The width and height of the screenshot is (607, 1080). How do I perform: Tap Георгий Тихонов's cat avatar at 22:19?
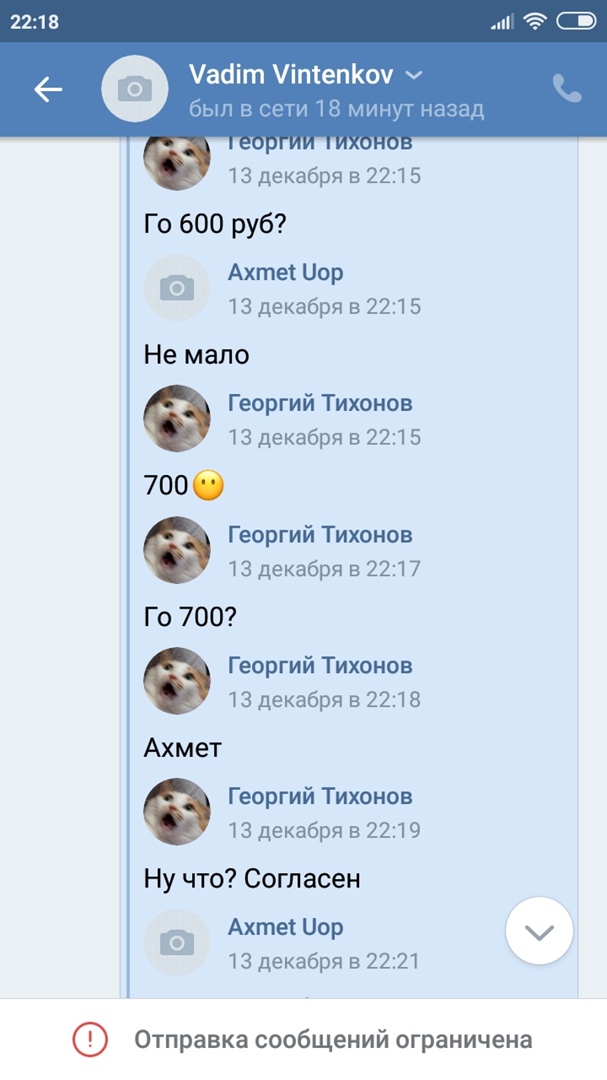tap(177, 812)
